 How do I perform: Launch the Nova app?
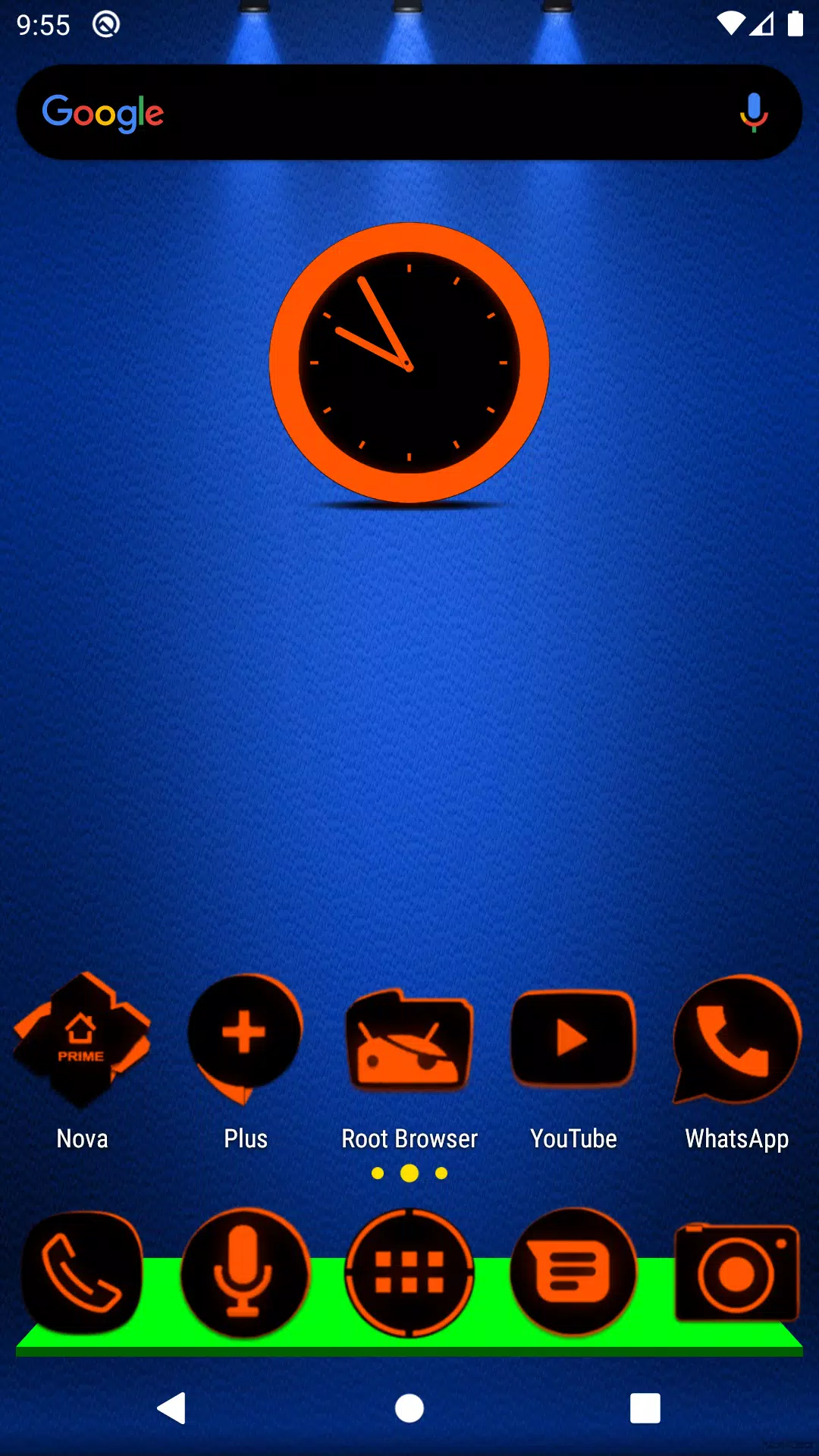point(82,1040)
